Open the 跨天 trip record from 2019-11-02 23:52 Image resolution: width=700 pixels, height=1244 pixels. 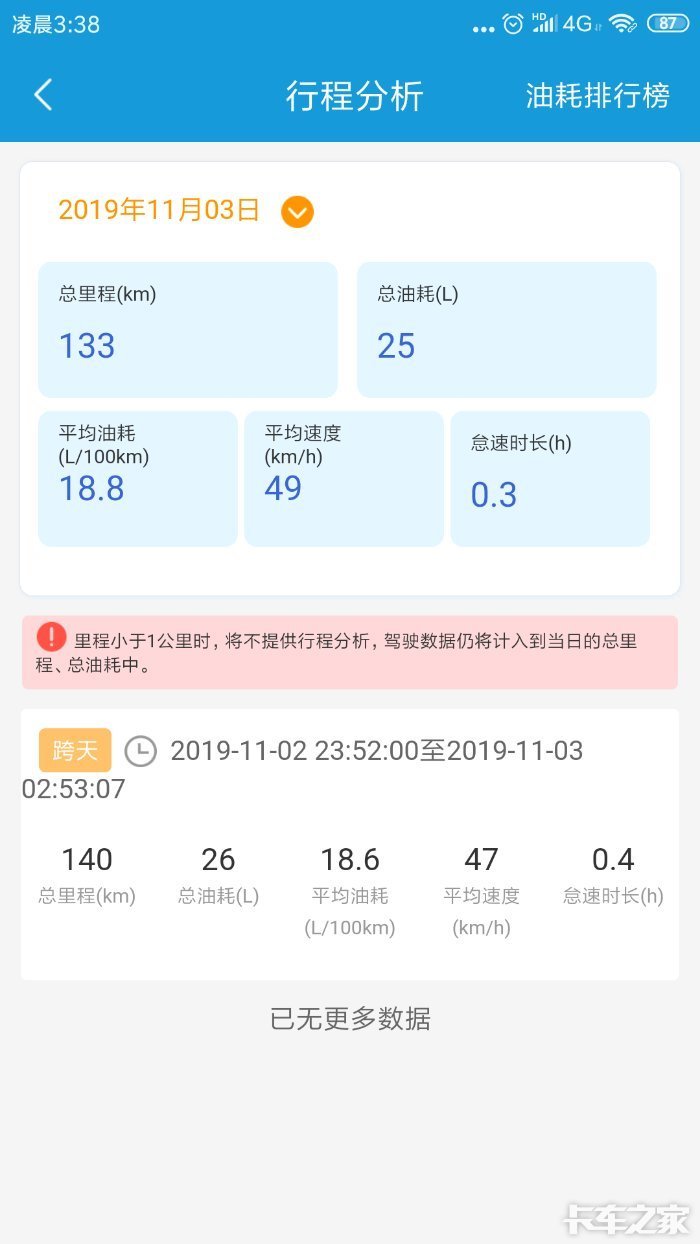pos(350,843)
